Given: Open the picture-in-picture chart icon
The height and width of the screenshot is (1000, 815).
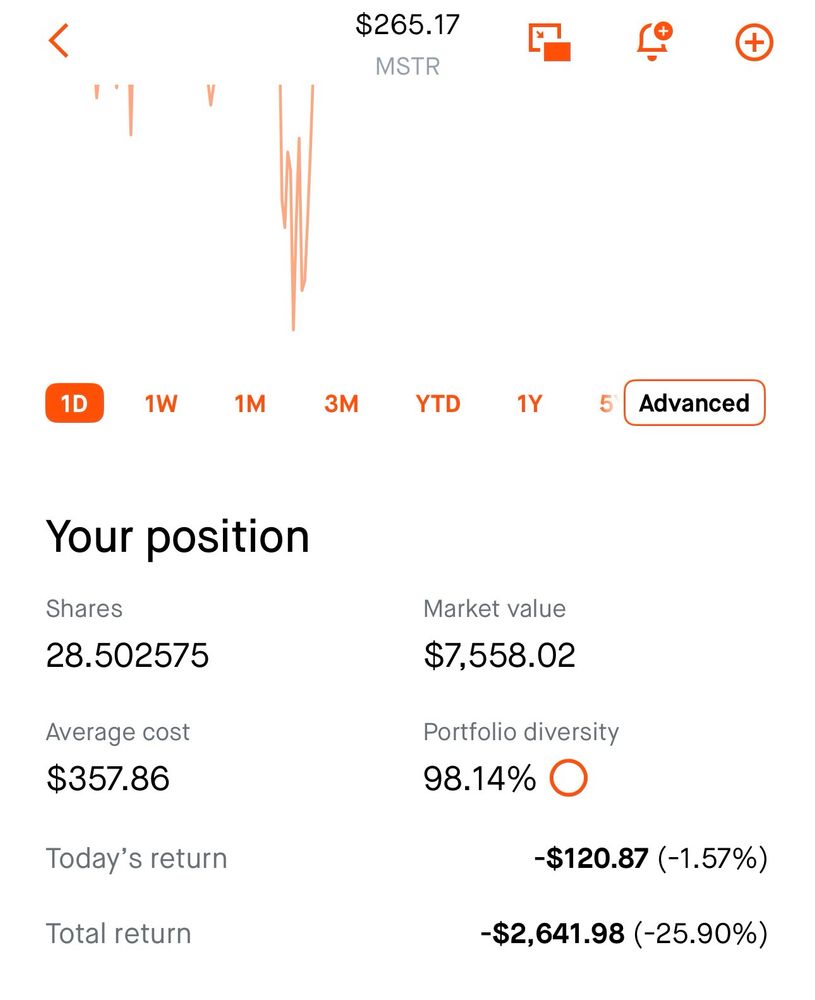Looking at the screenshot, I should click(x=549, y=42).
